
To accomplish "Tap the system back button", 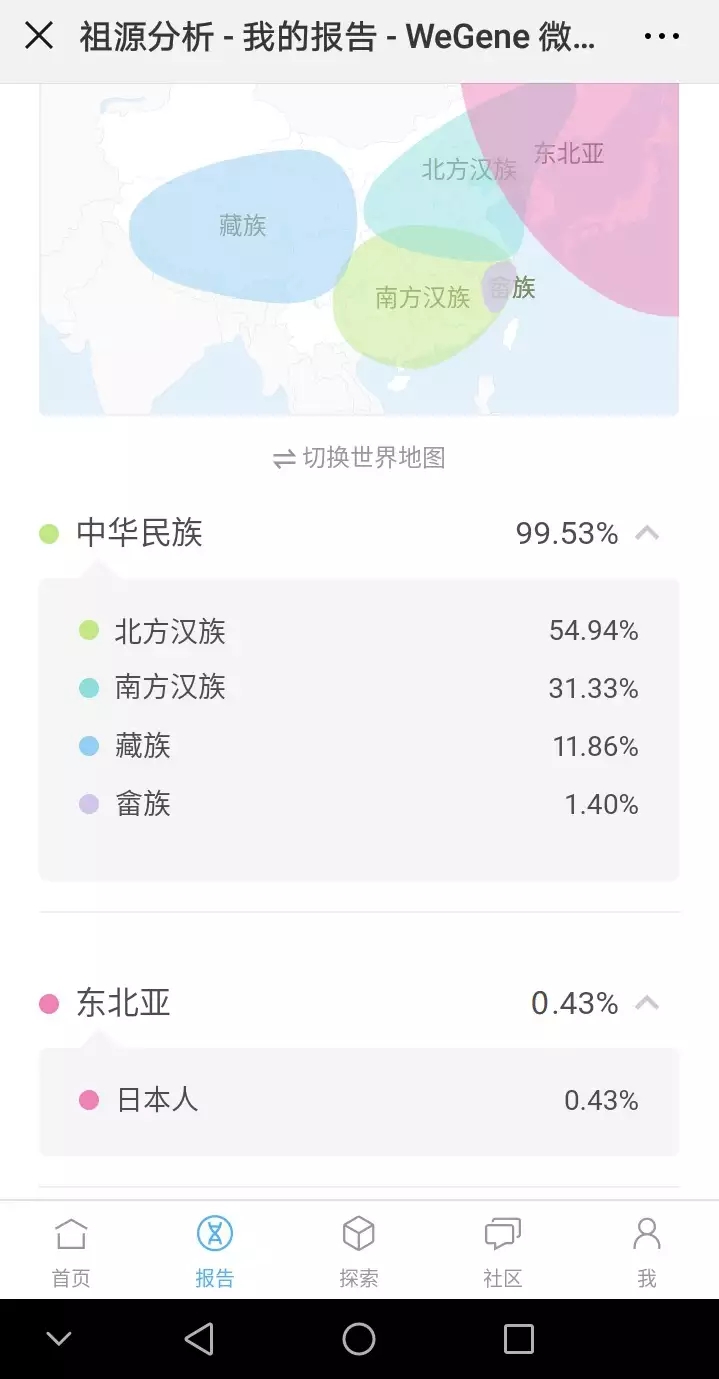I will point(199,1338).
